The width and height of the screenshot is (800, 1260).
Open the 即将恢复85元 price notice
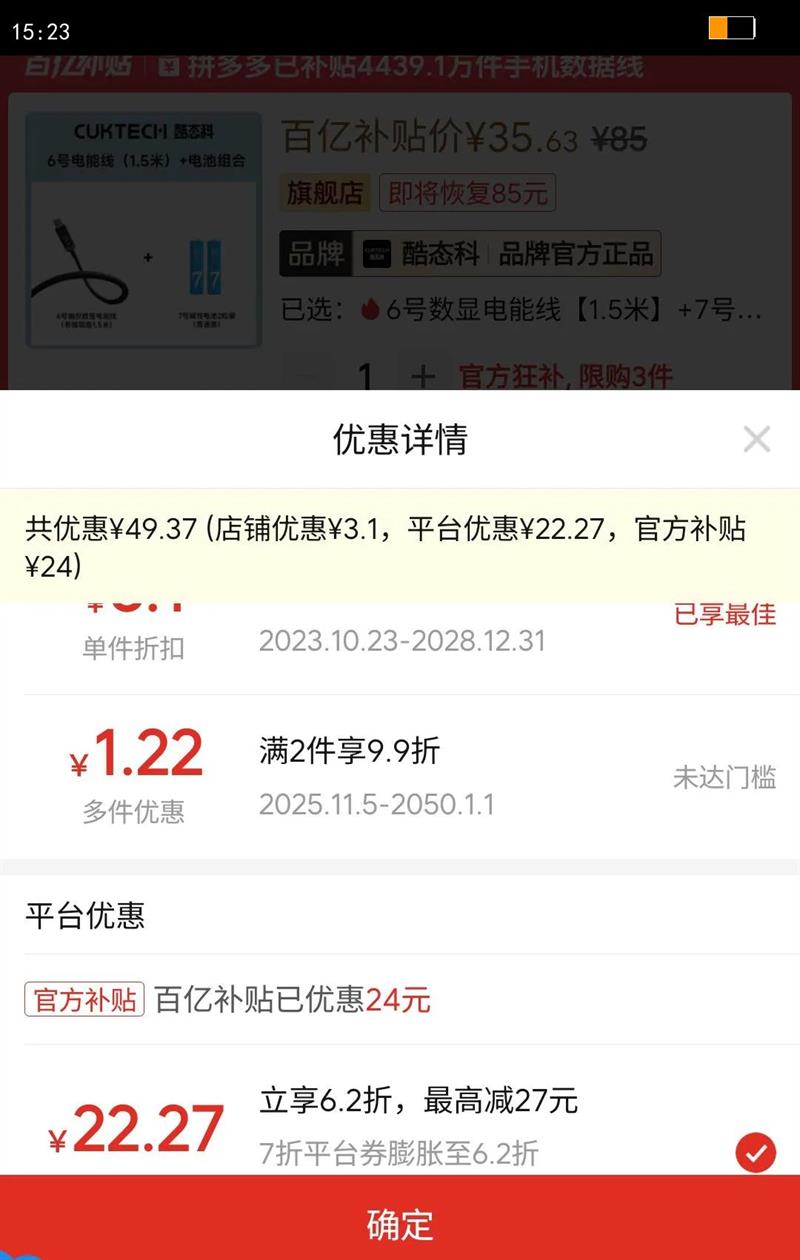[466, 194]
